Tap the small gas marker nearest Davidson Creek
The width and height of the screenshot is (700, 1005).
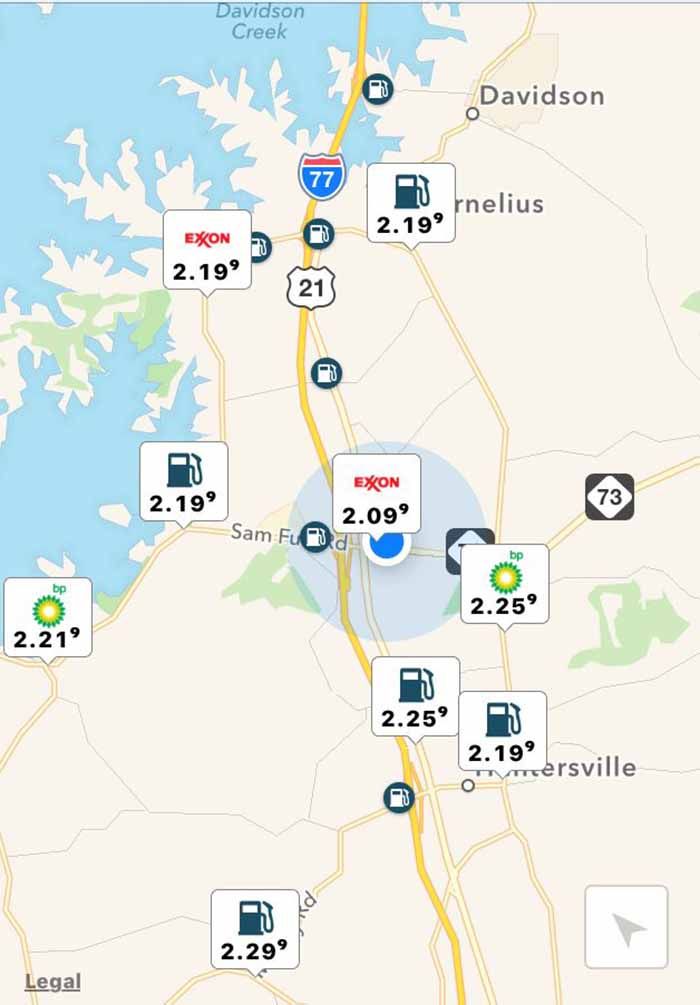377,89
